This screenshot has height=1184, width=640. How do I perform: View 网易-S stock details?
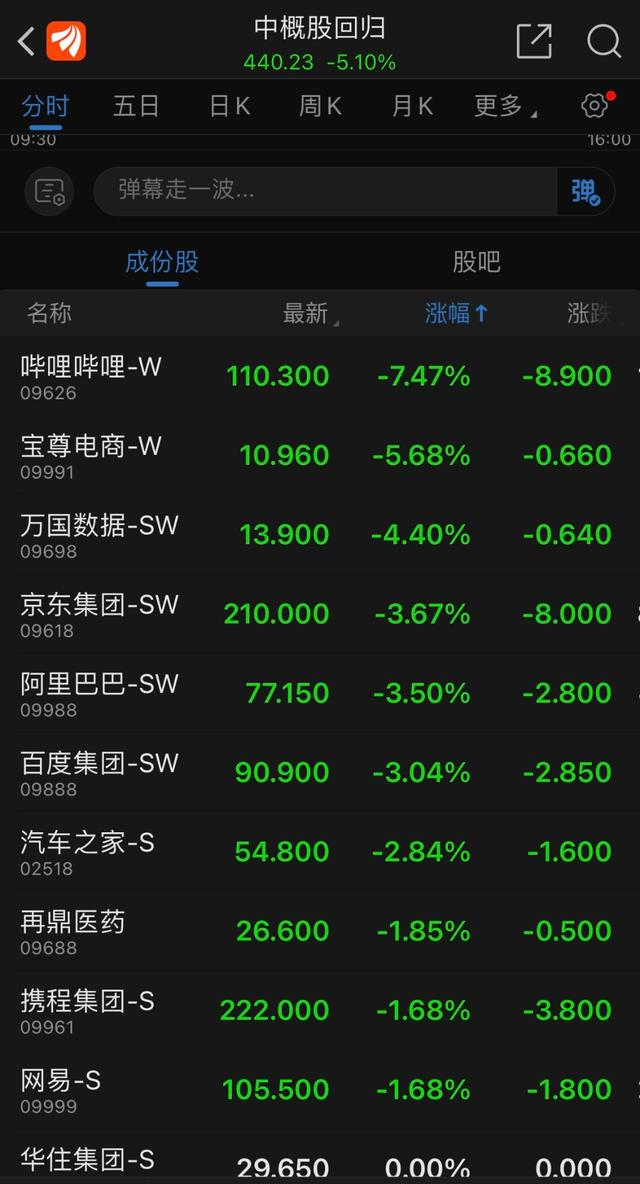pyautogui.click(x=320, y=1090)
